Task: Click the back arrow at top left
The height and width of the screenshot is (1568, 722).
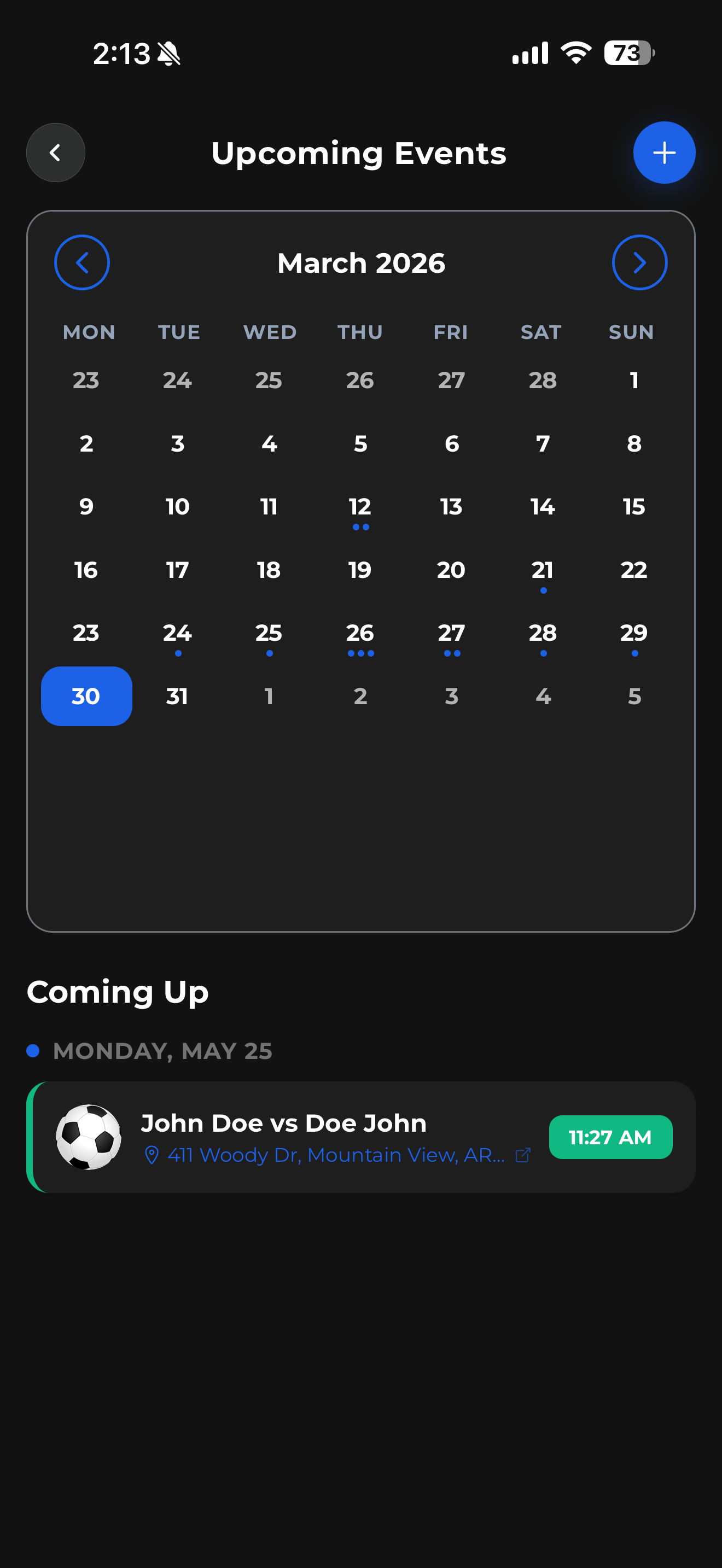Action: pos(55,153)
